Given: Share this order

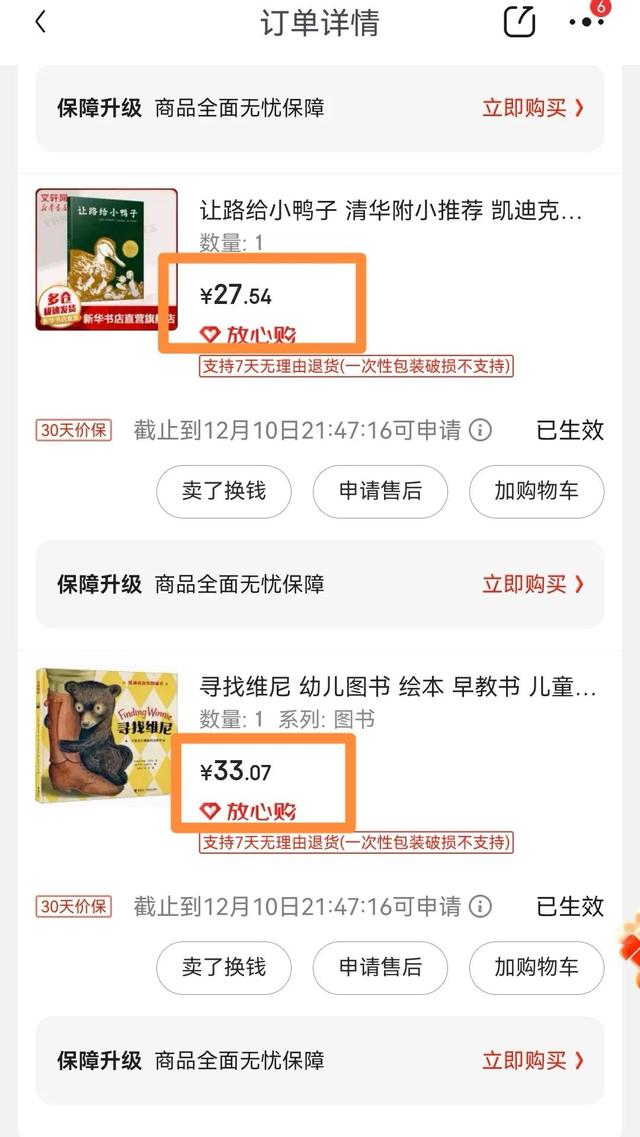Looking at the screenshot, I should [x=519, y=21].
